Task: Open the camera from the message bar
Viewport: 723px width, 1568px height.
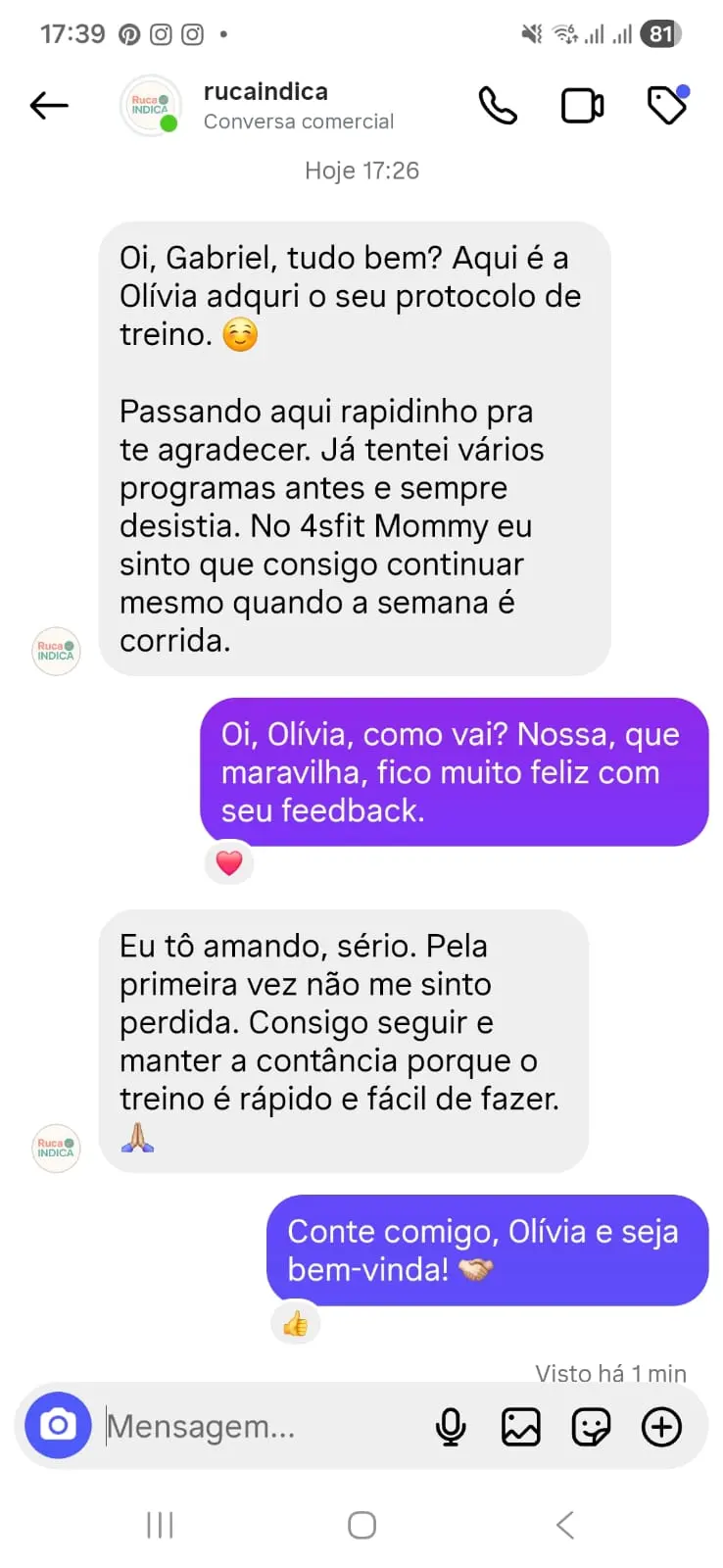Action: coord(58,1425)
